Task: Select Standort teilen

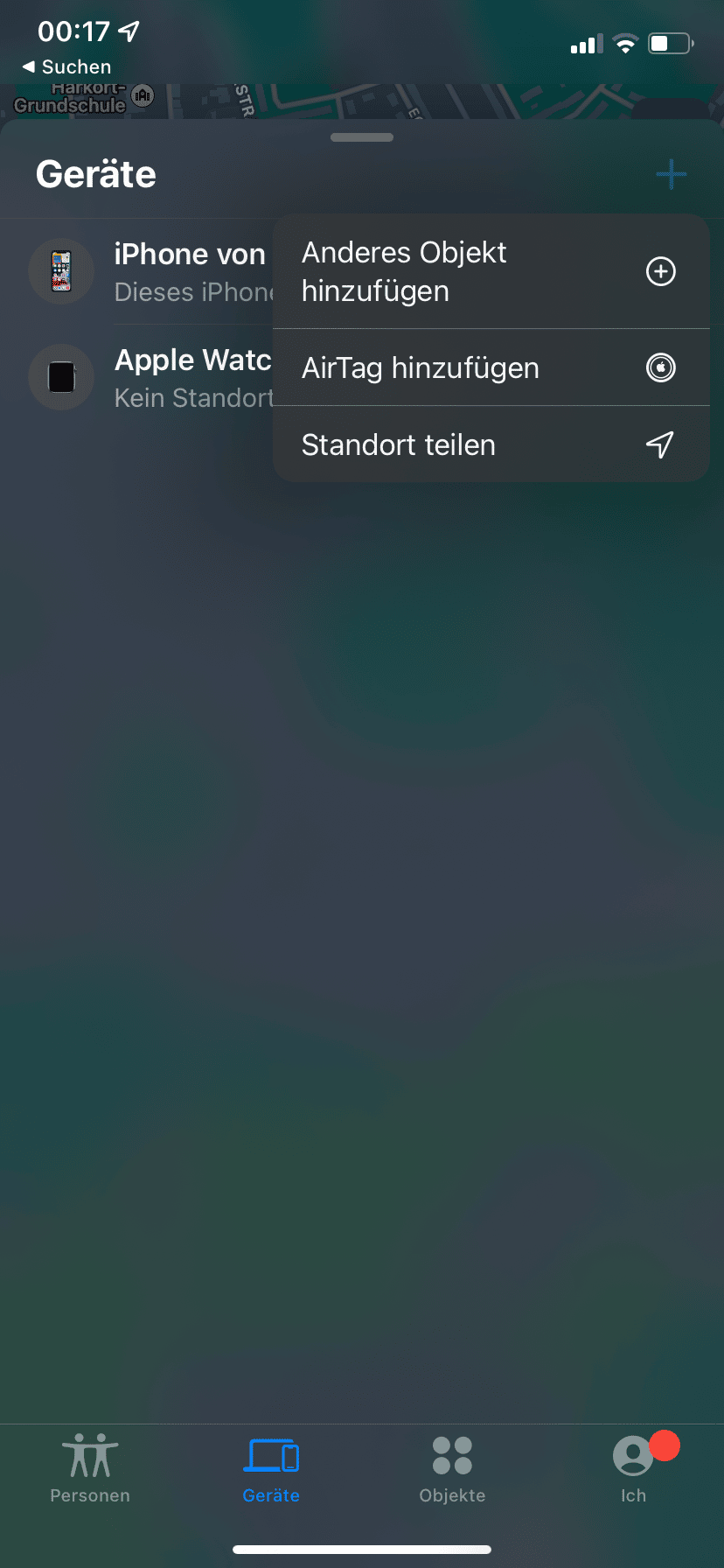Action: point(490,444)
